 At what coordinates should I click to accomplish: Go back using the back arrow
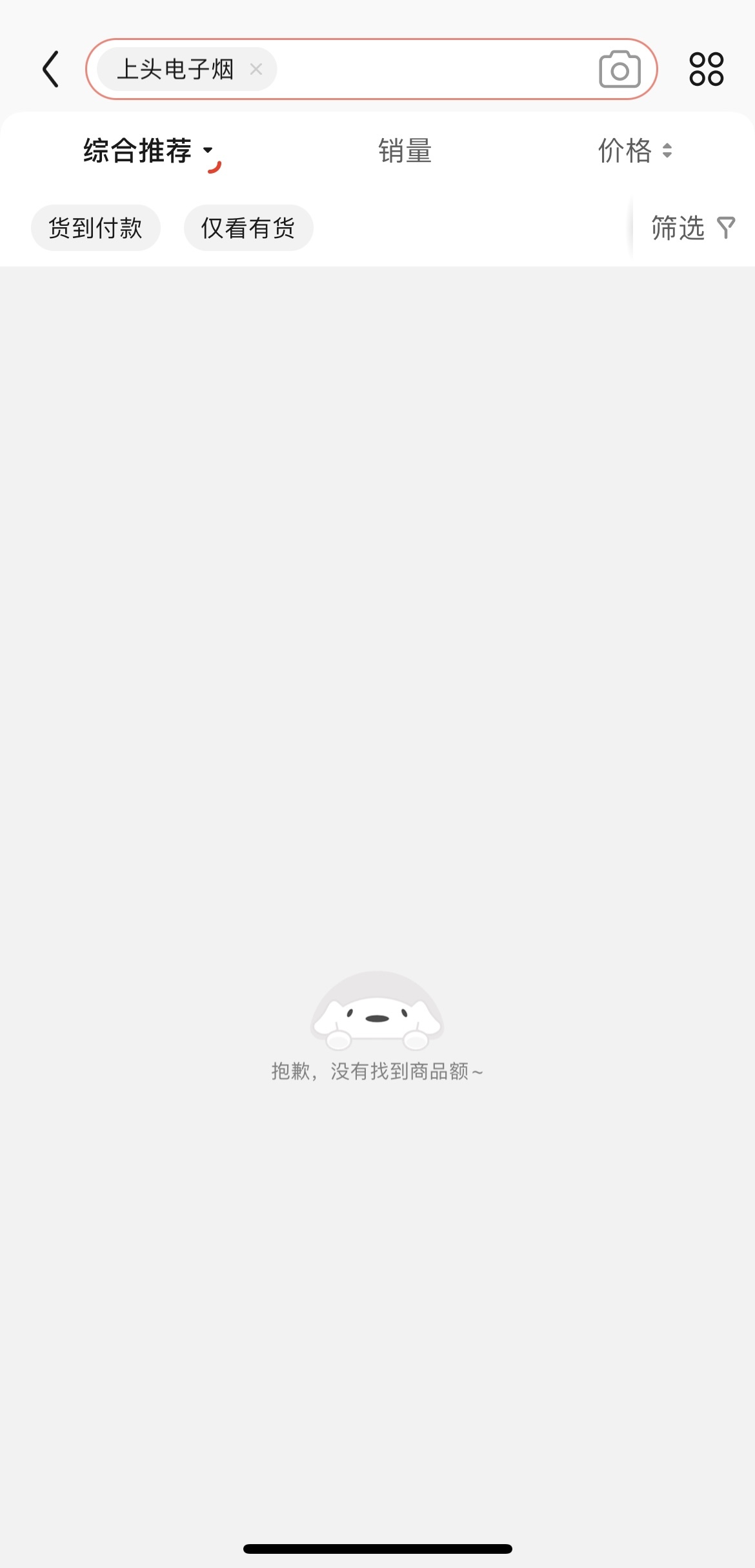50,69
